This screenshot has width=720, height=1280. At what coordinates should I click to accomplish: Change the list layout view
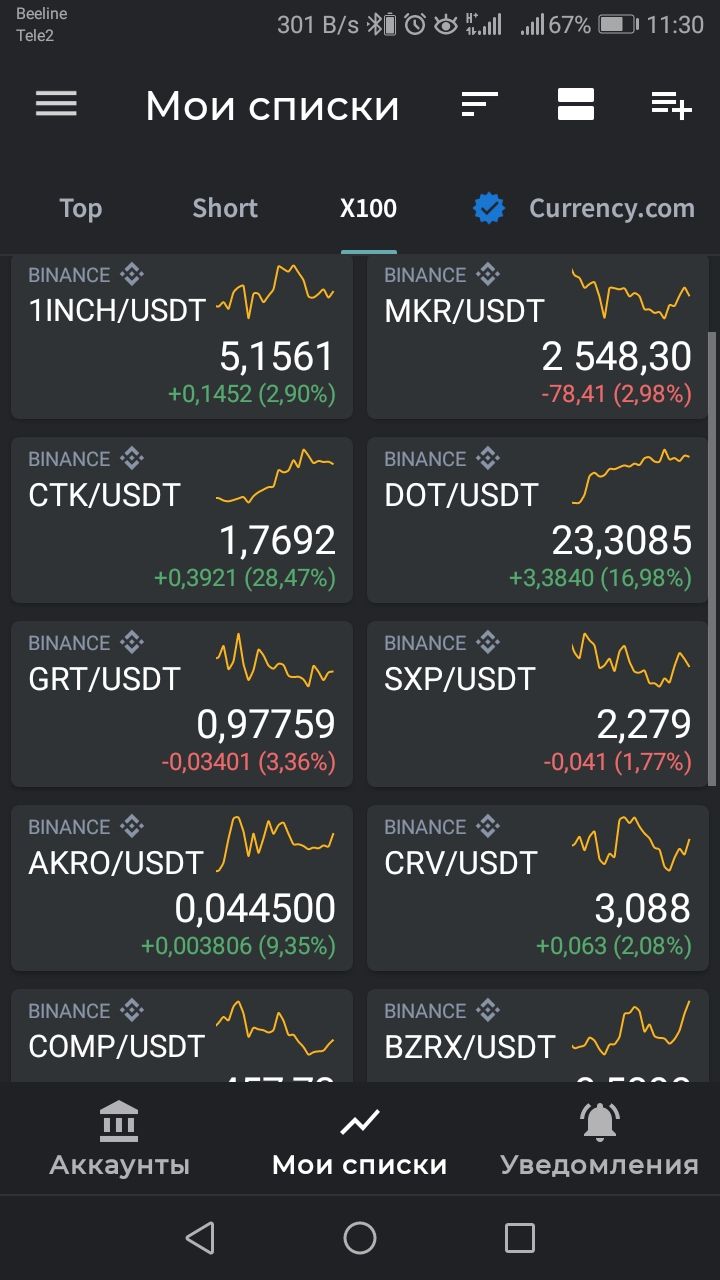(576, 104)
